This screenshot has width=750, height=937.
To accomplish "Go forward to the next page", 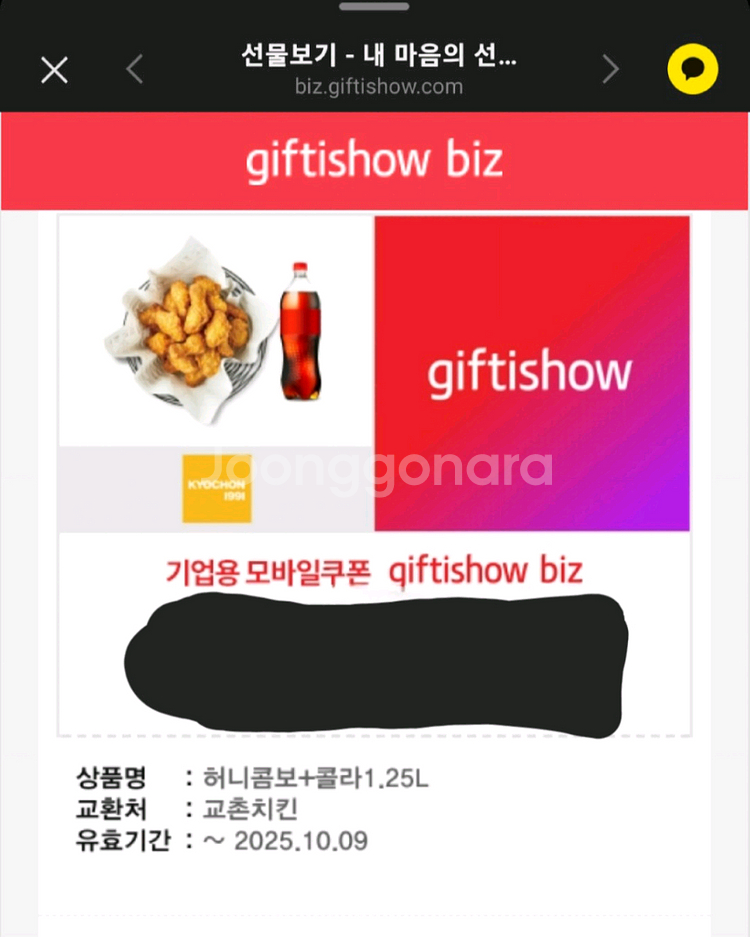I will (610, 69).
